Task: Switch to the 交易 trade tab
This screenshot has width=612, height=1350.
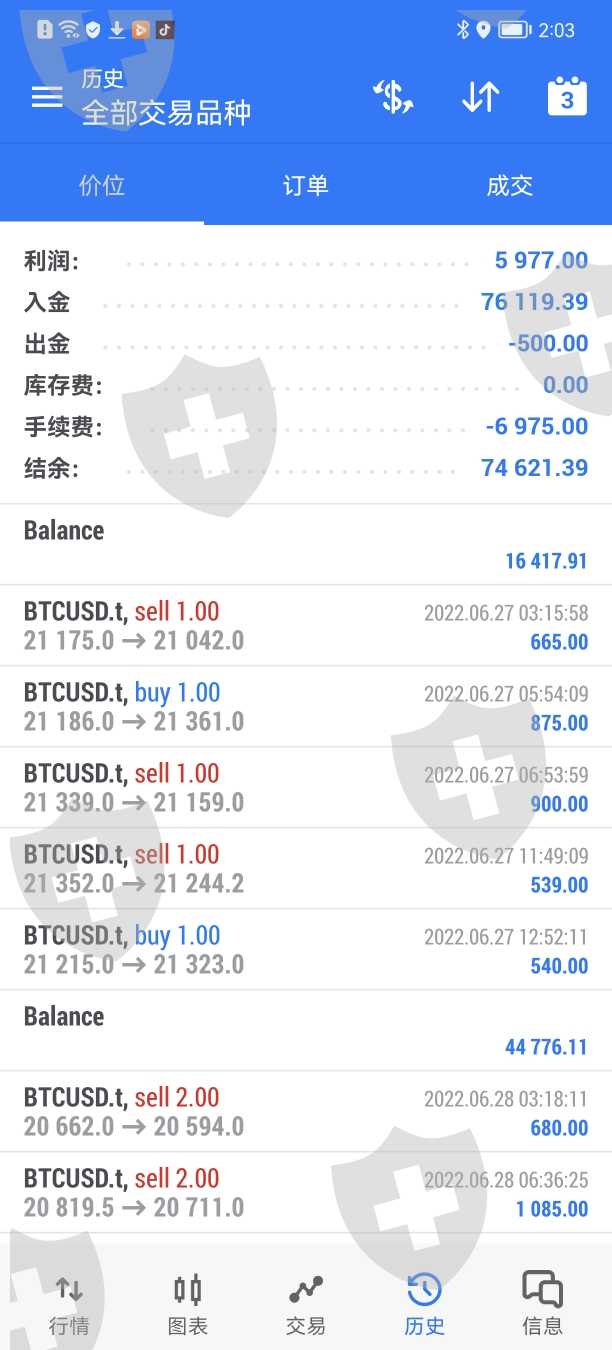Action: point(306,1305)
